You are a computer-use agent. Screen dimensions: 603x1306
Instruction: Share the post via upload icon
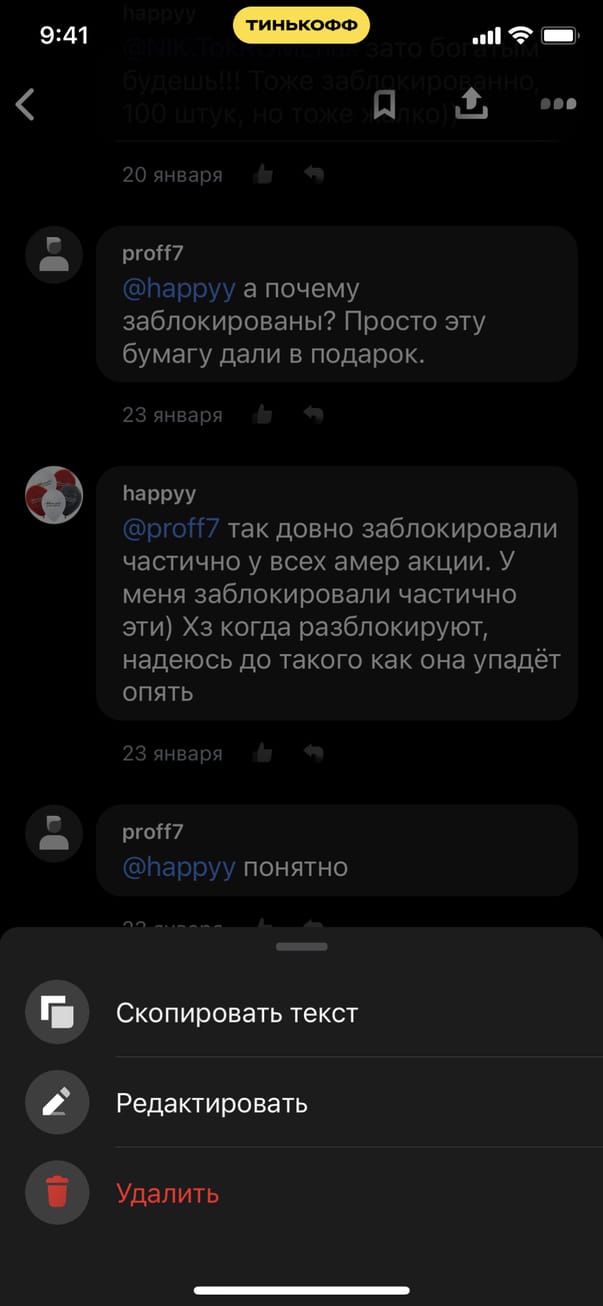[x=470, y=103]
